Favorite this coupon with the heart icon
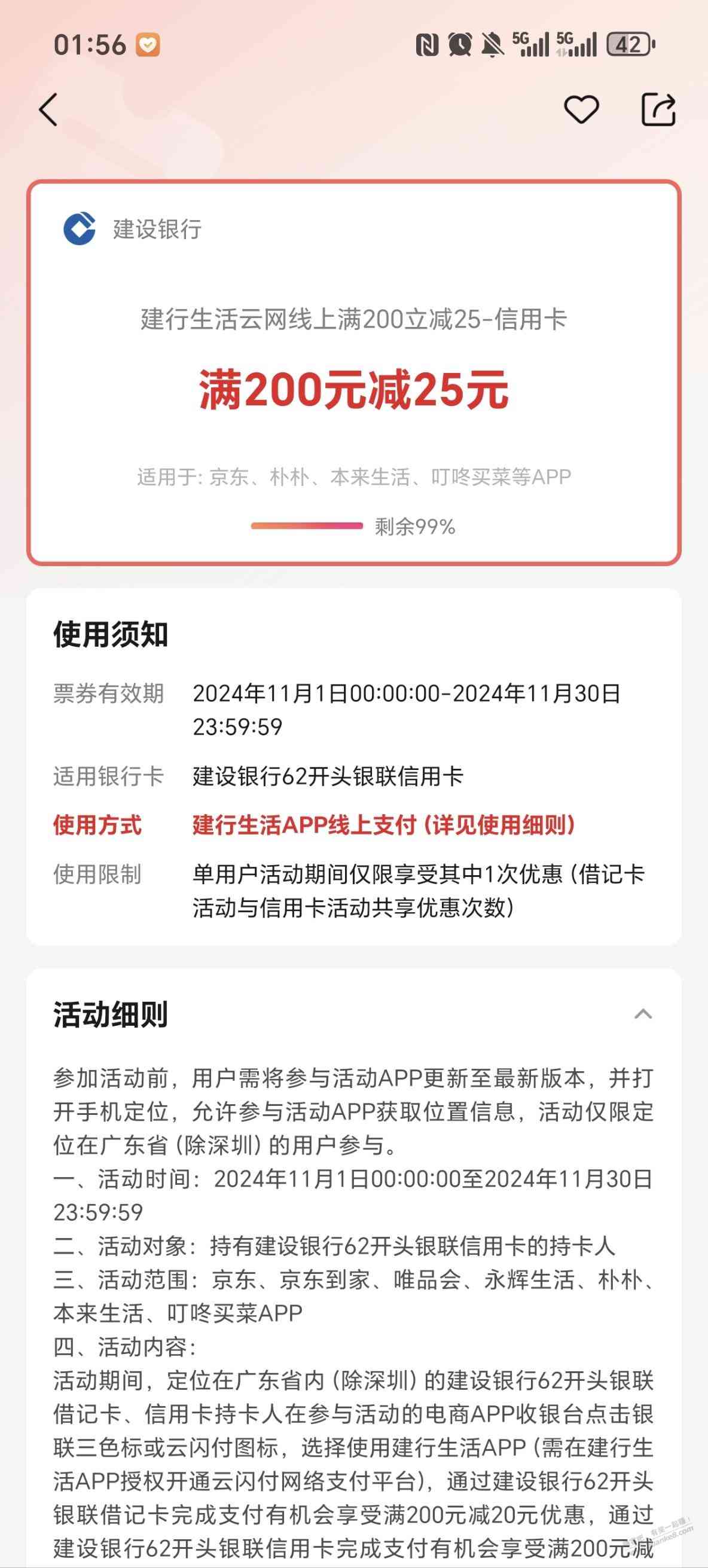 (581, 109)
